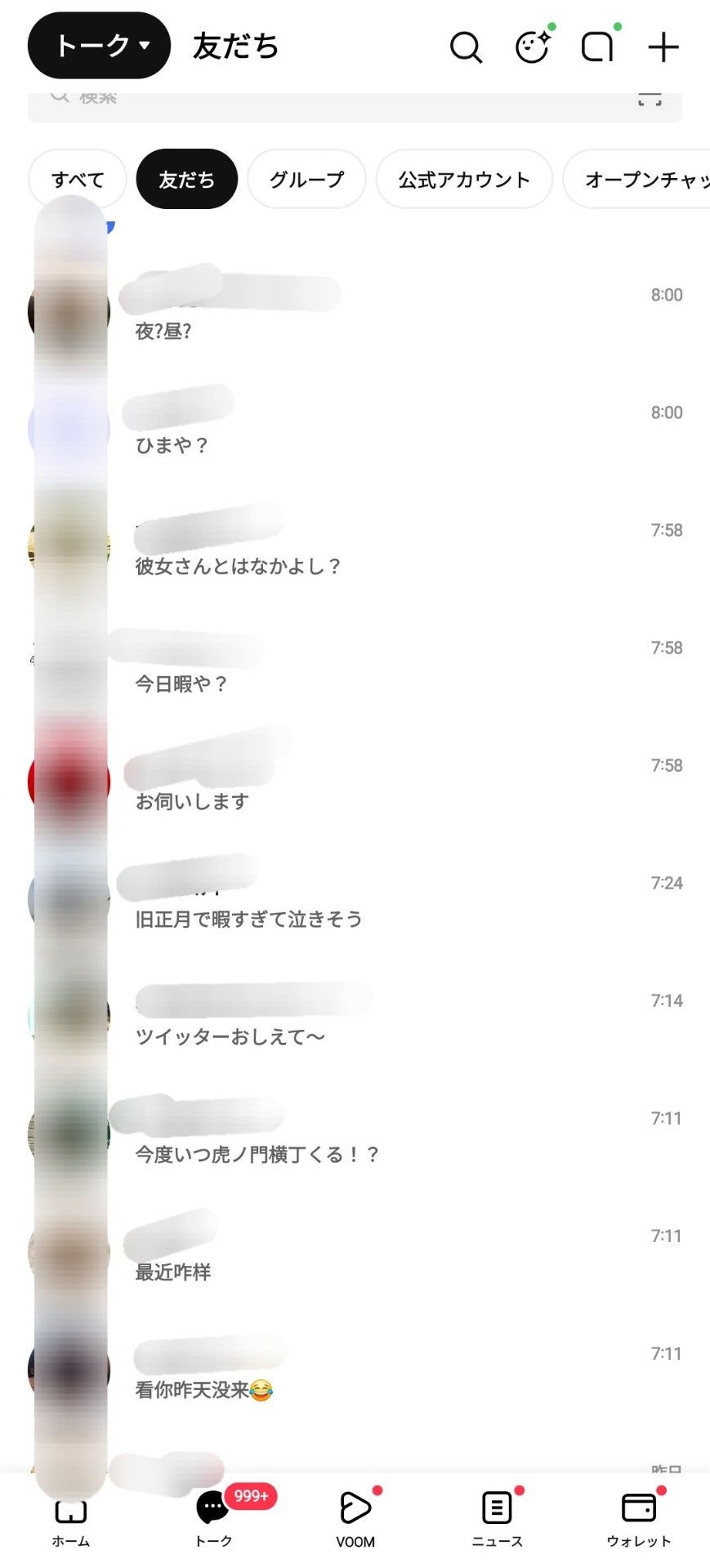Image resolution: width=710 pixels, height=1568 pixels.
Task: Tap the search magnifier icon
Action: [466, 47]
